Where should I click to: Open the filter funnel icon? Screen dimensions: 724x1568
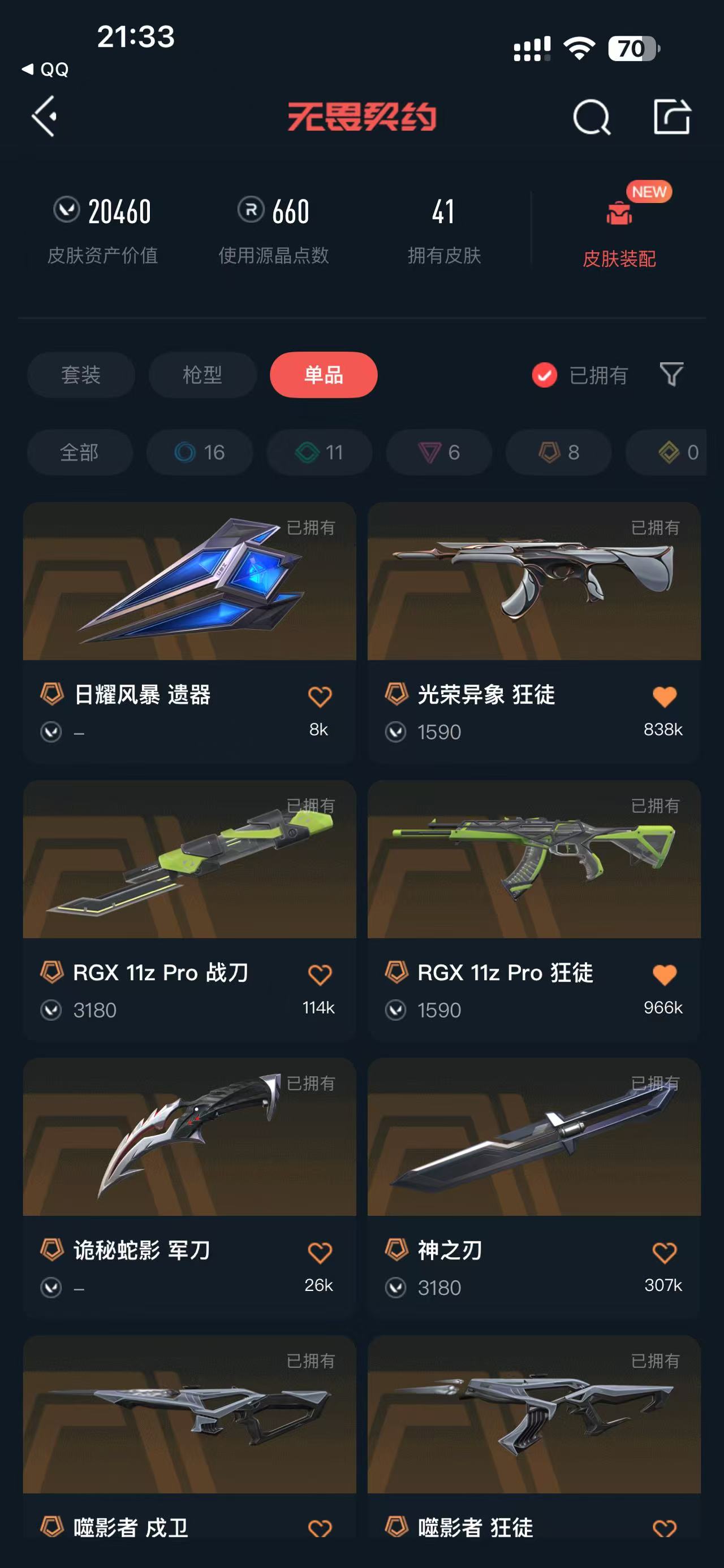[x=671, y=374]
